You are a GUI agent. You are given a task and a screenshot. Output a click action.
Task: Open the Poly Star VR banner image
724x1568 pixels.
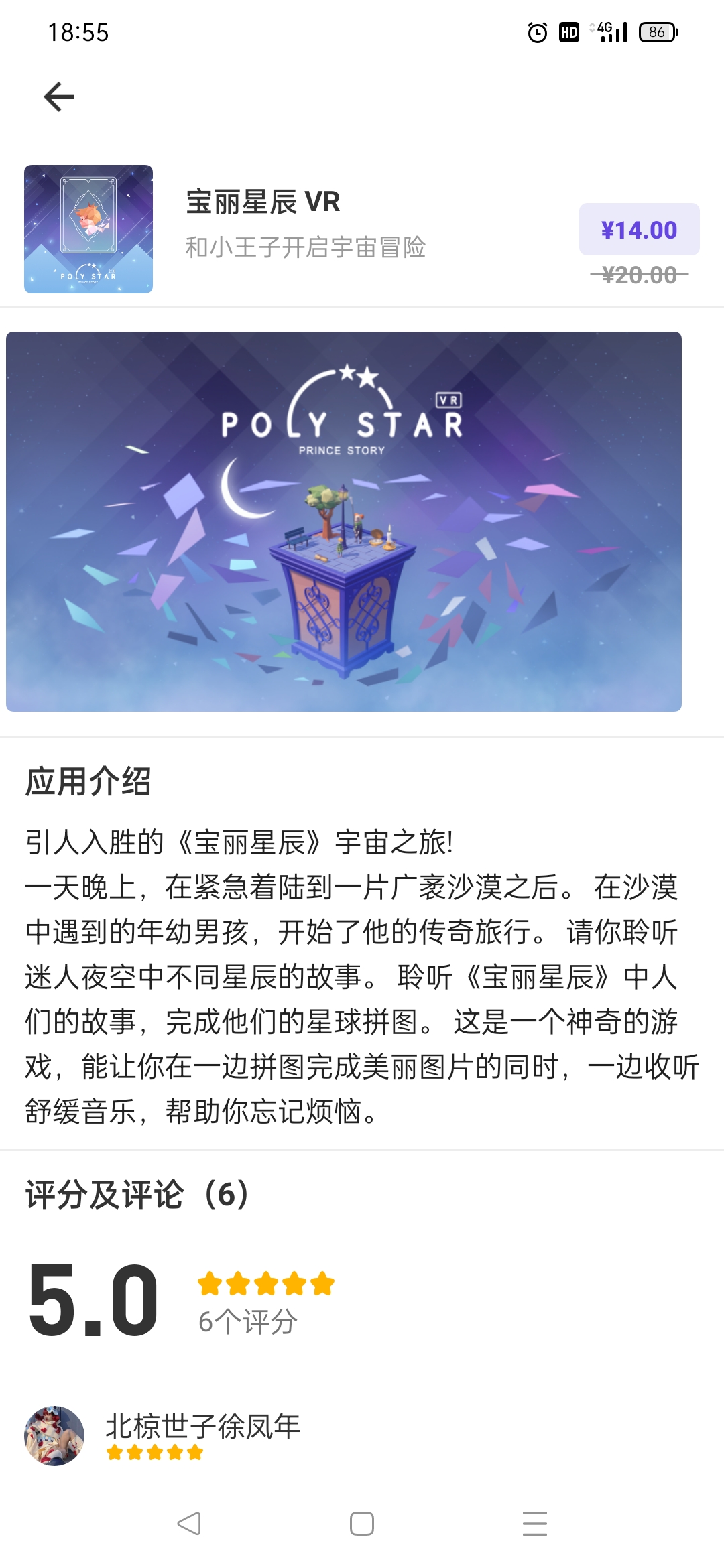click(344, 521)
